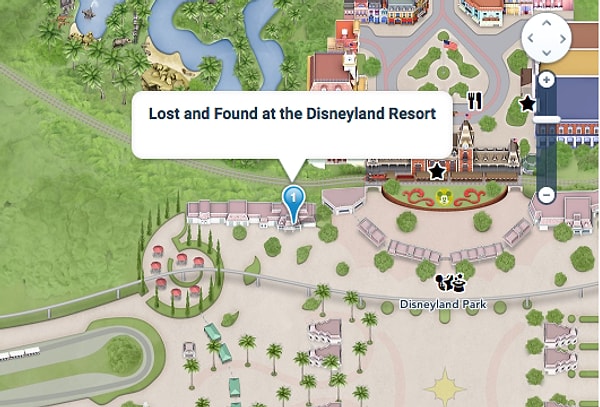The width and height of the screenshot is (600, 407).
Task: Tap the star marker above the Mickey flowerbed
Action: (x=437, y=171)
